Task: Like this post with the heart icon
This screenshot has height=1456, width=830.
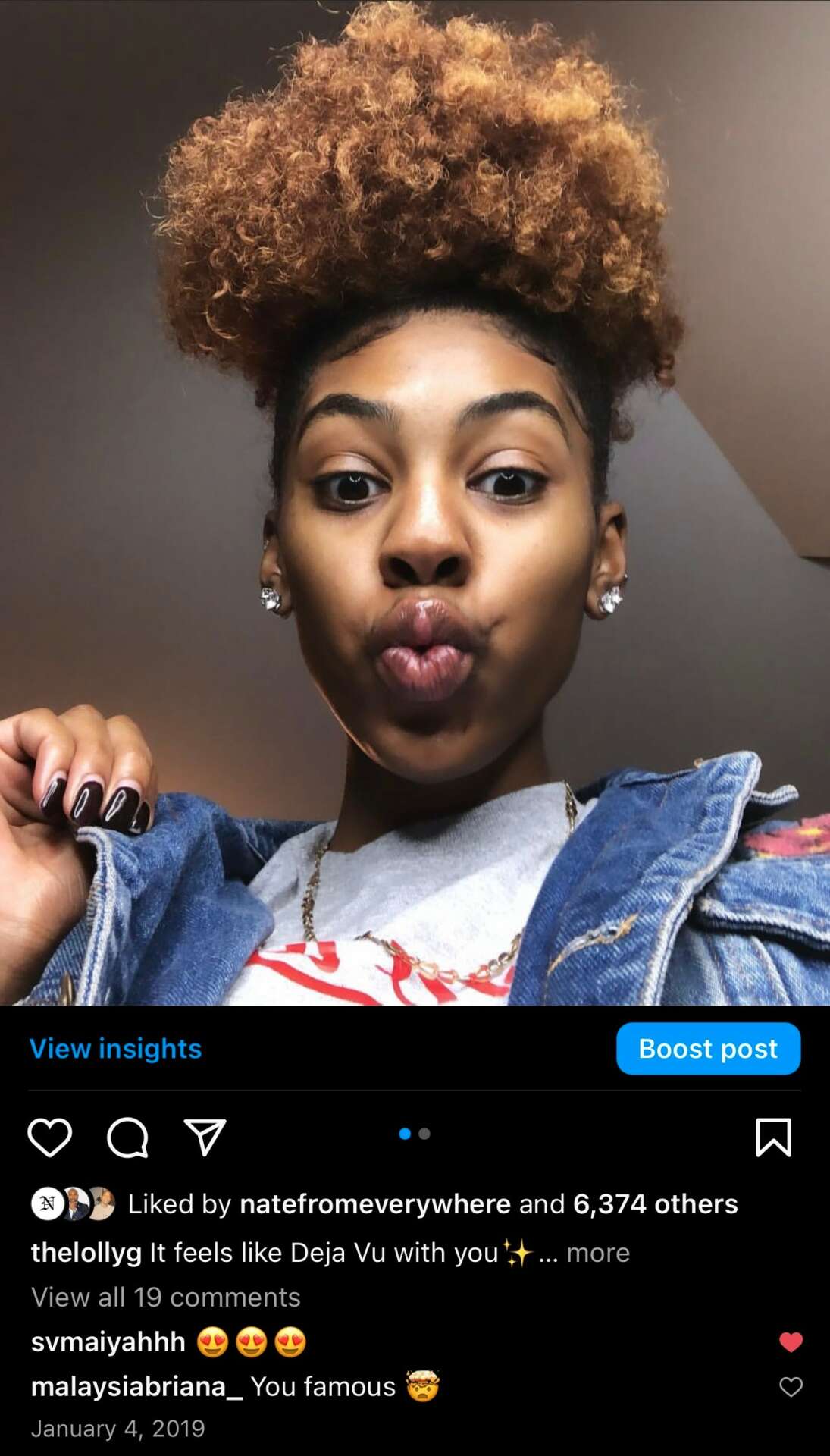Action: pyautogui.click(x=50, y=1137)
